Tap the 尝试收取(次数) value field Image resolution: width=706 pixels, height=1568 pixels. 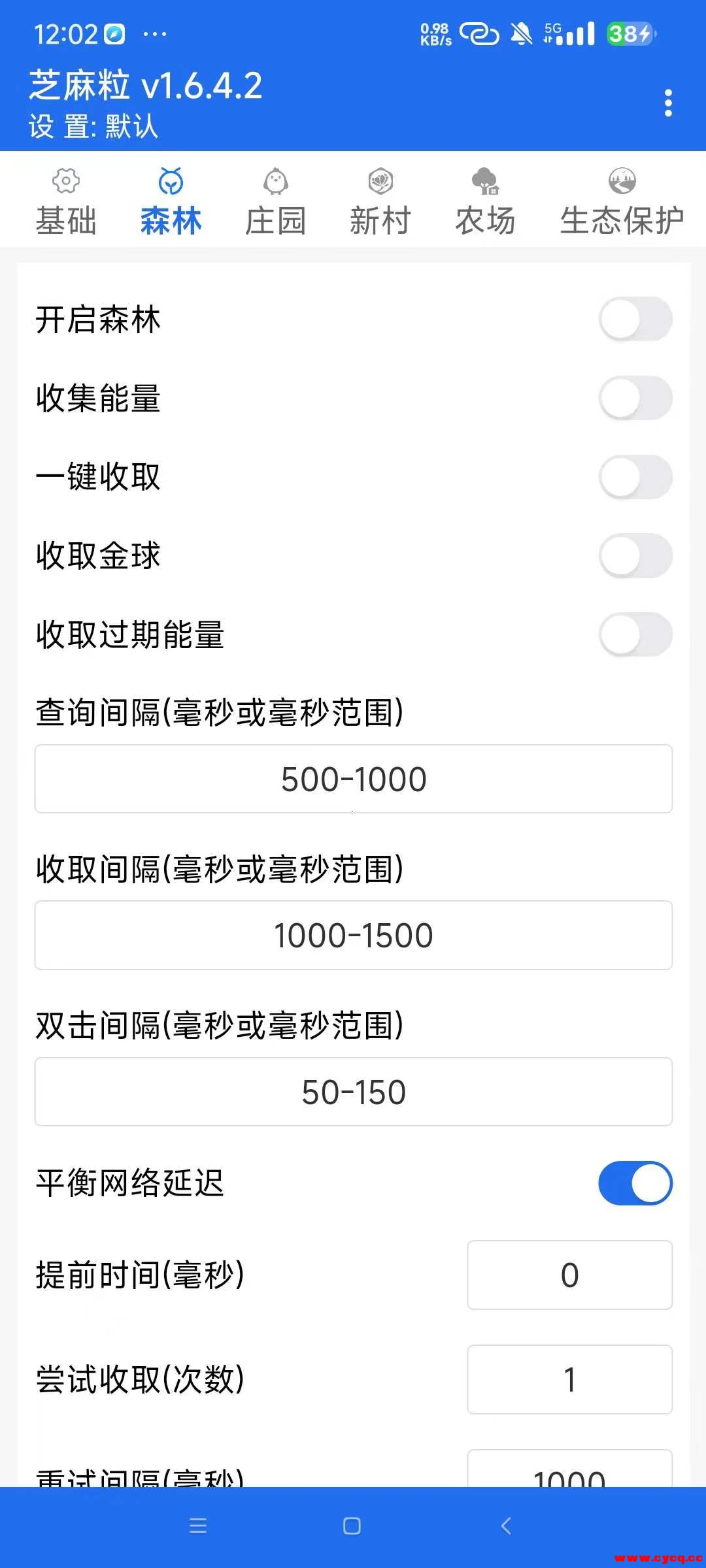pos(569,1379)
